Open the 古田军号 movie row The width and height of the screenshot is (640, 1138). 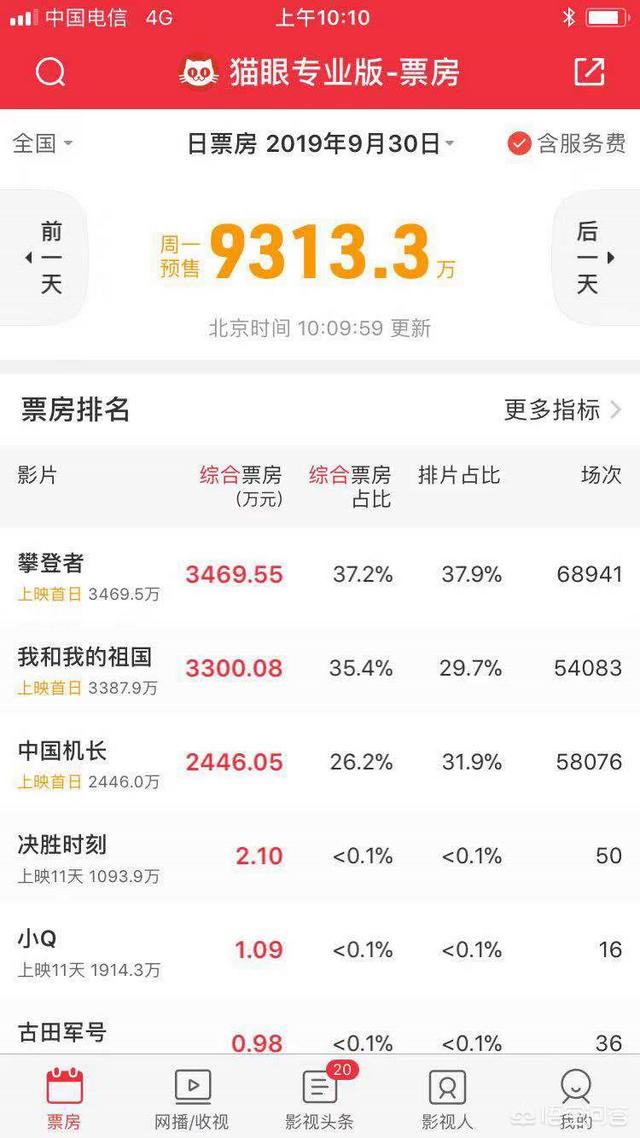click(x=320, y=1027)
